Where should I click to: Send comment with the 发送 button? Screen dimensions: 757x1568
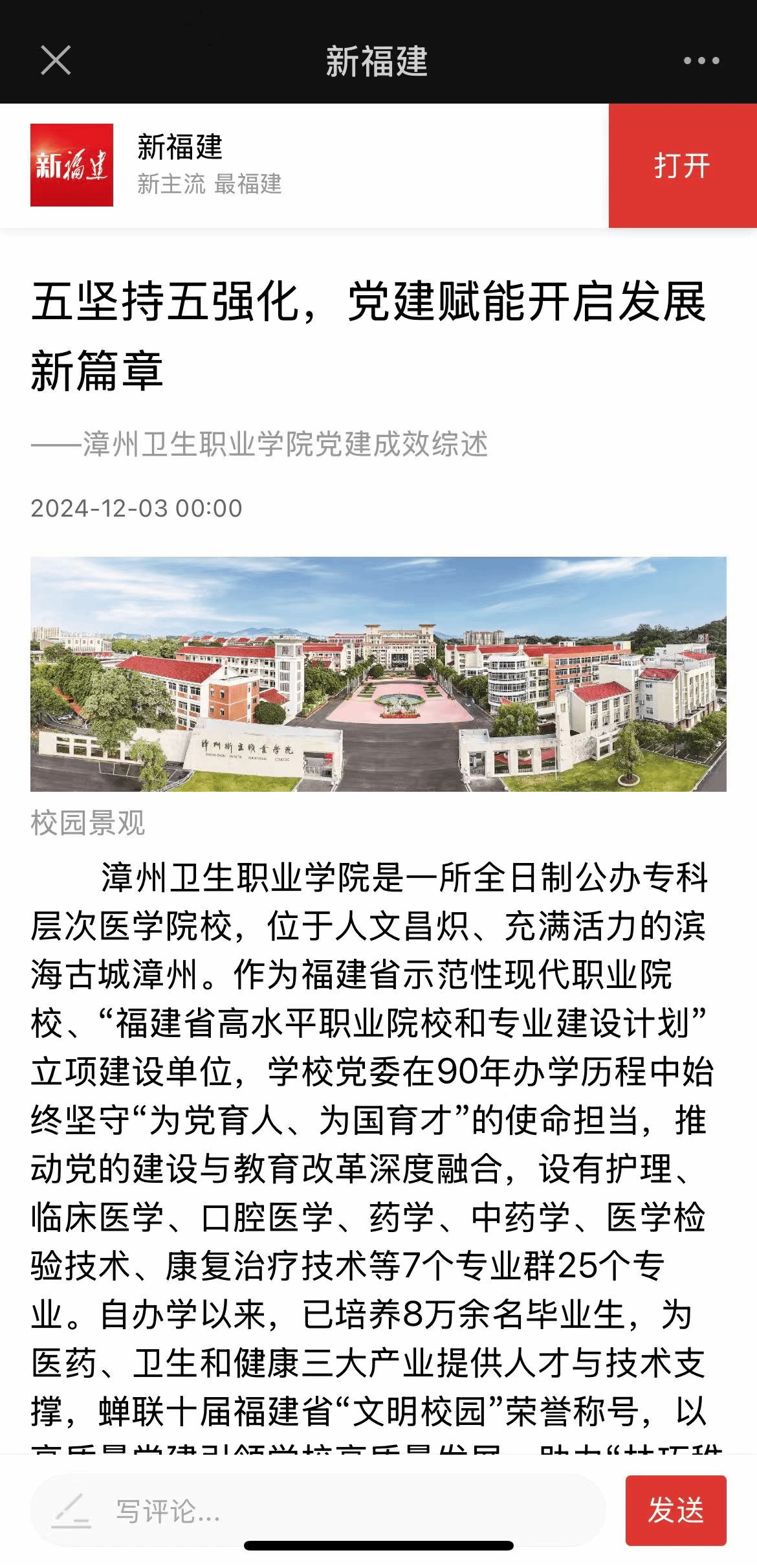(675, 1510)
